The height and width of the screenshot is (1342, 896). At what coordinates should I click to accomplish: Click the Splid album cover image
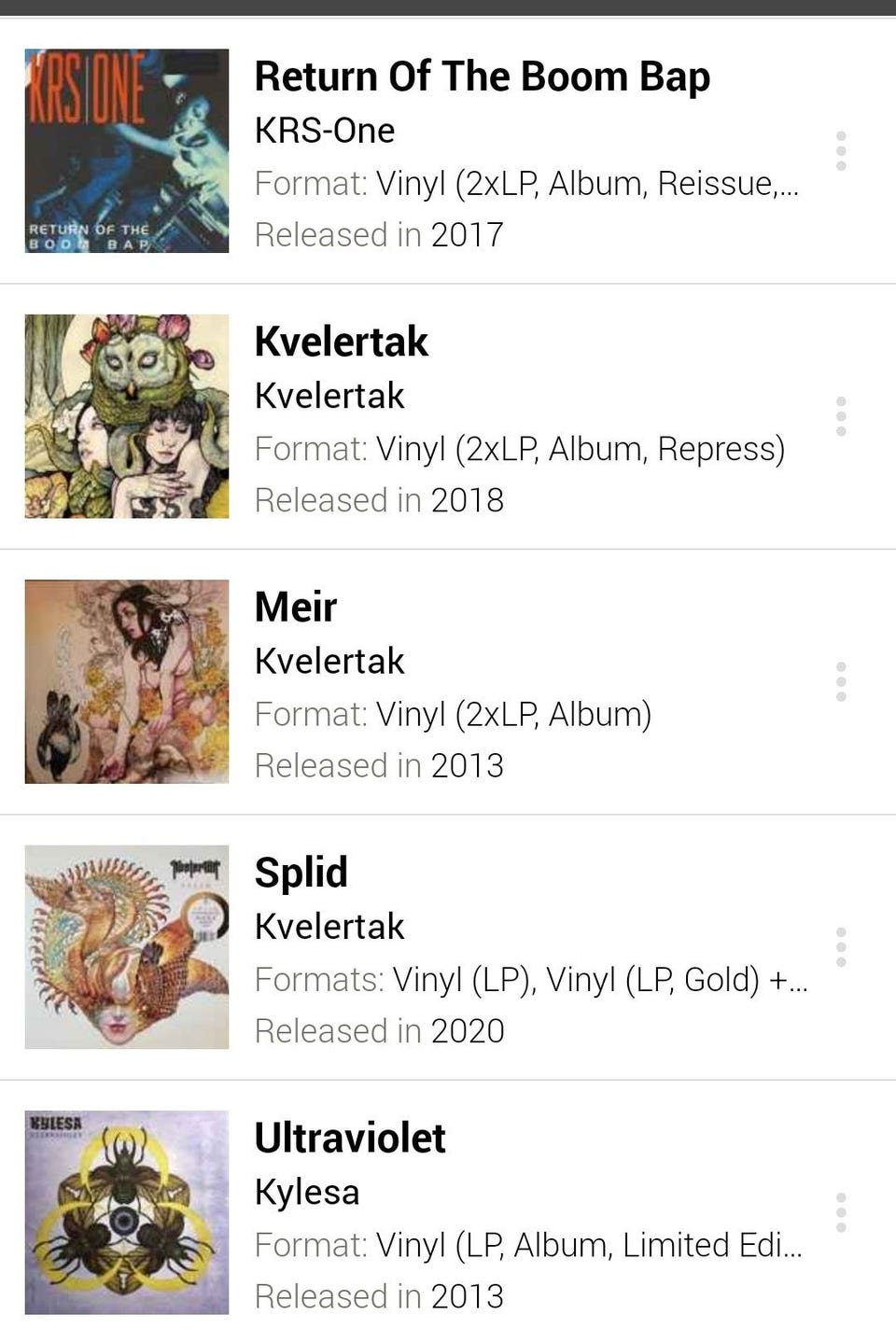(127, 946)
